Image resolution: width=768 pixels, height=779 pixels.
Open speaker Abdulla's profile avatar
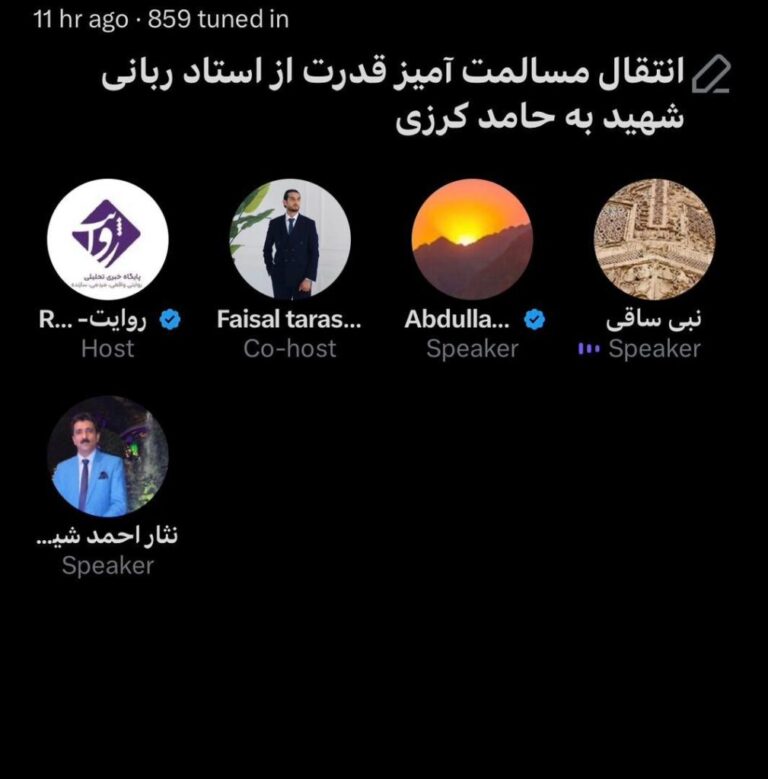click(x=472, y=240)
